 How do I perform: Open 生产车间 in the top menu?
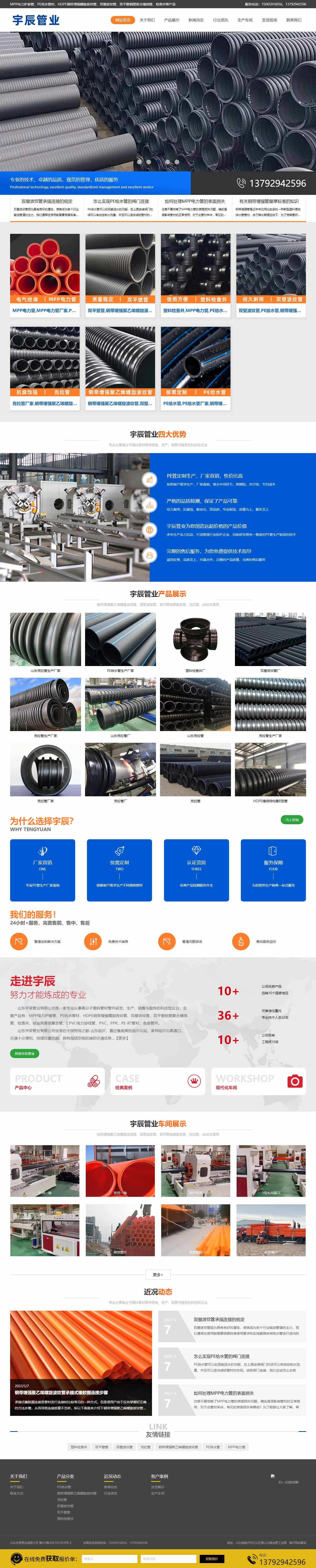[x=245, y=20]
